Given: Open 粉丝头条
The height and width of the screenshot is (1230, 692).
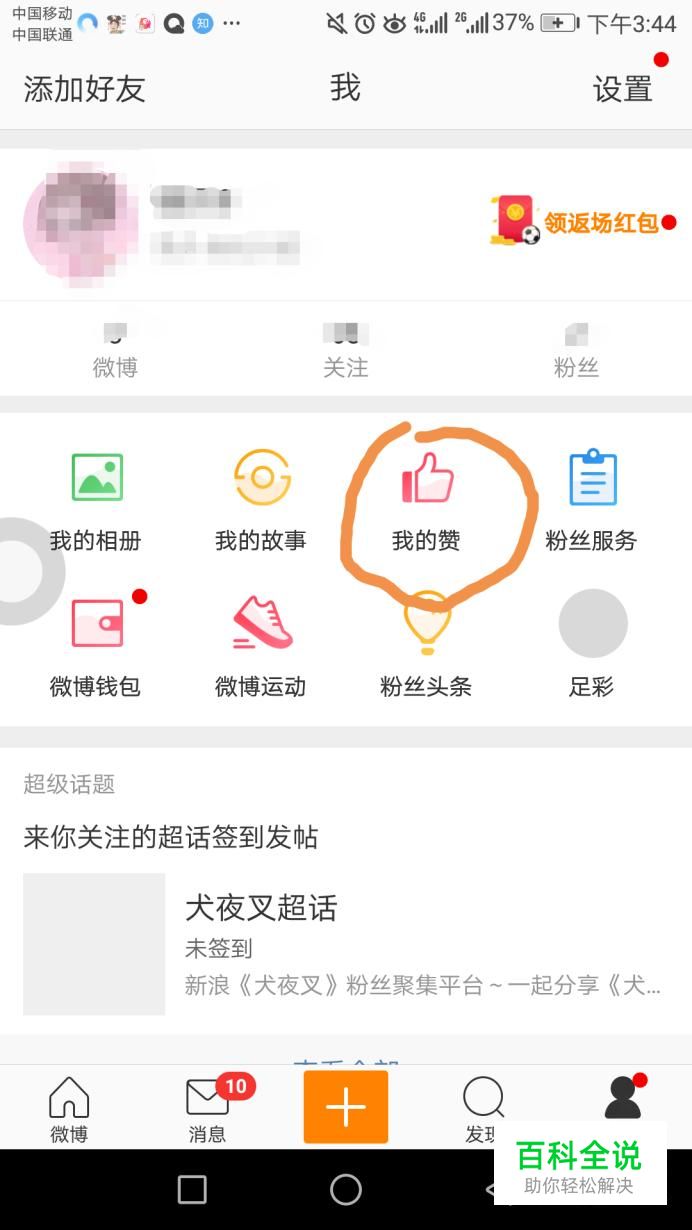Looking at the screenshot, I should coord(426,647).
